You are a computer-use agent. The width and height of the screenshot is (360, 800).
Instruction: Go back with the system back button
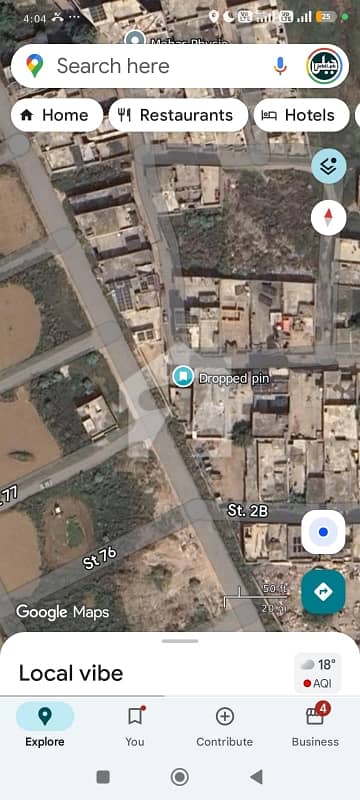256,777
